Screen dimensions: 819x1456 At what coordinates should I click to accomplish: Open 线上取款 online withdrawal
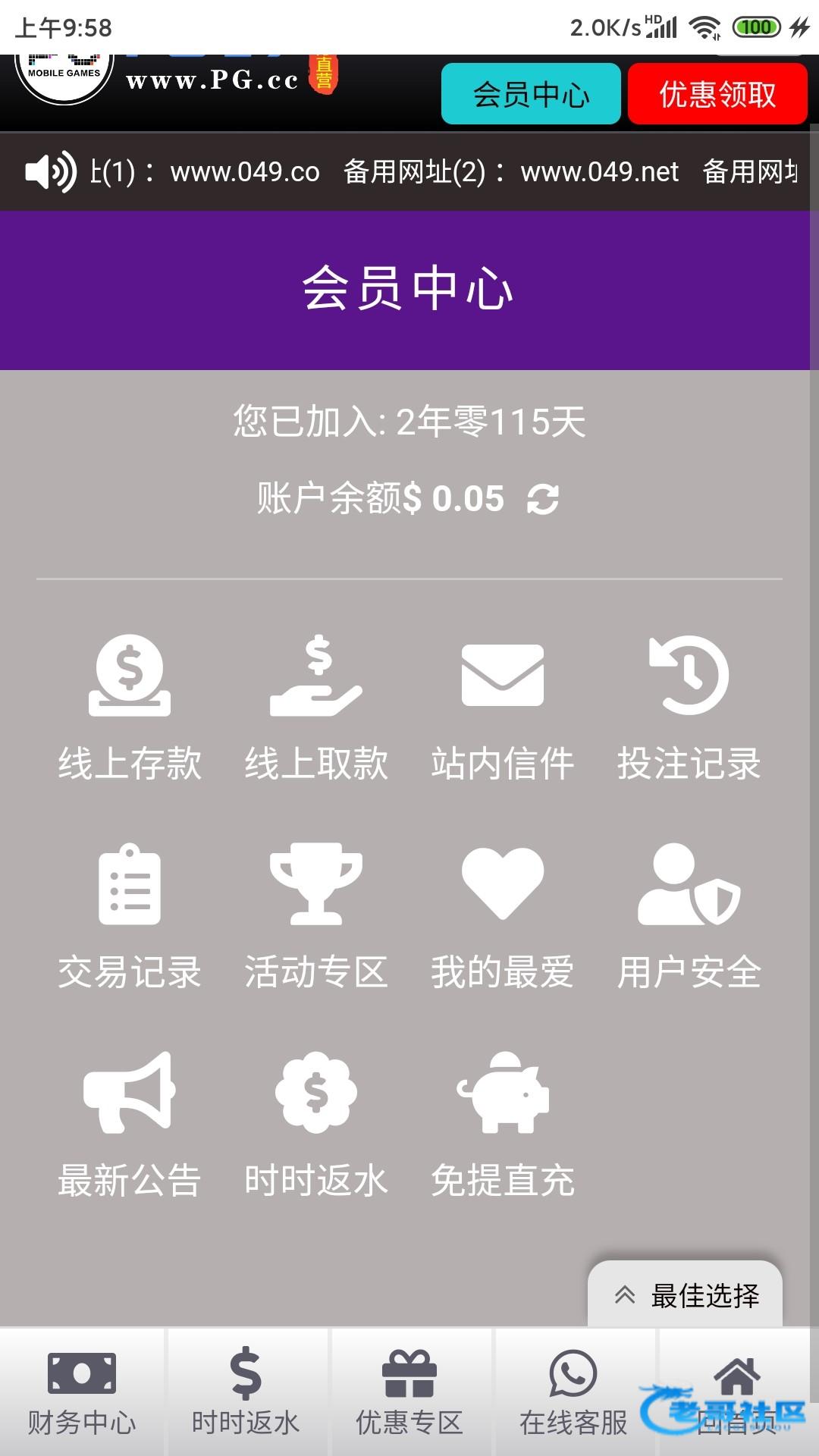point(316,707)
